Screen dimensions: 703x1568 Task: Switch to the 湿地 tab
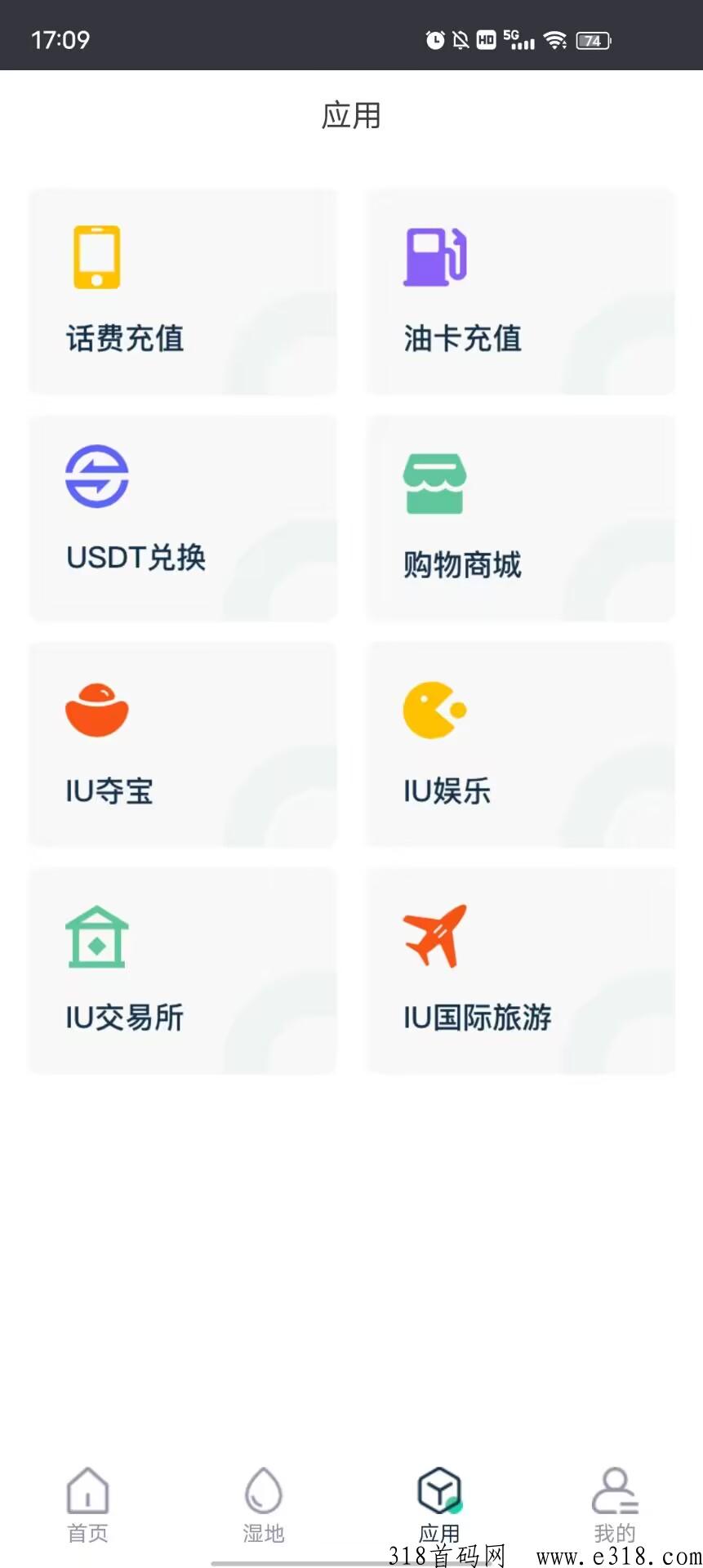(x=263, y=1504)
